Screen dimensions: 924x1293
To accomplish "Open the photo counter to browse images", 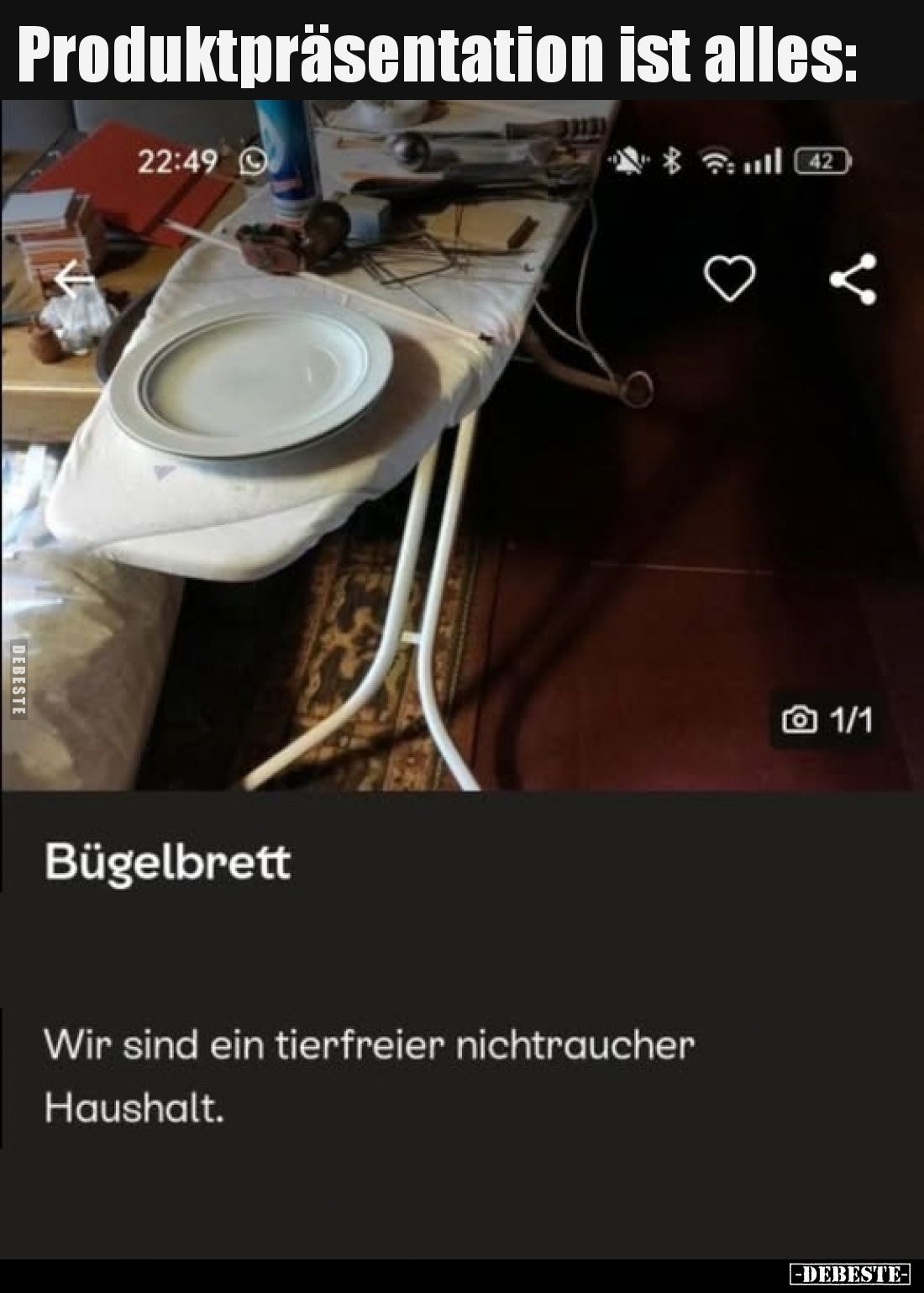I will [x=848, y=720].
